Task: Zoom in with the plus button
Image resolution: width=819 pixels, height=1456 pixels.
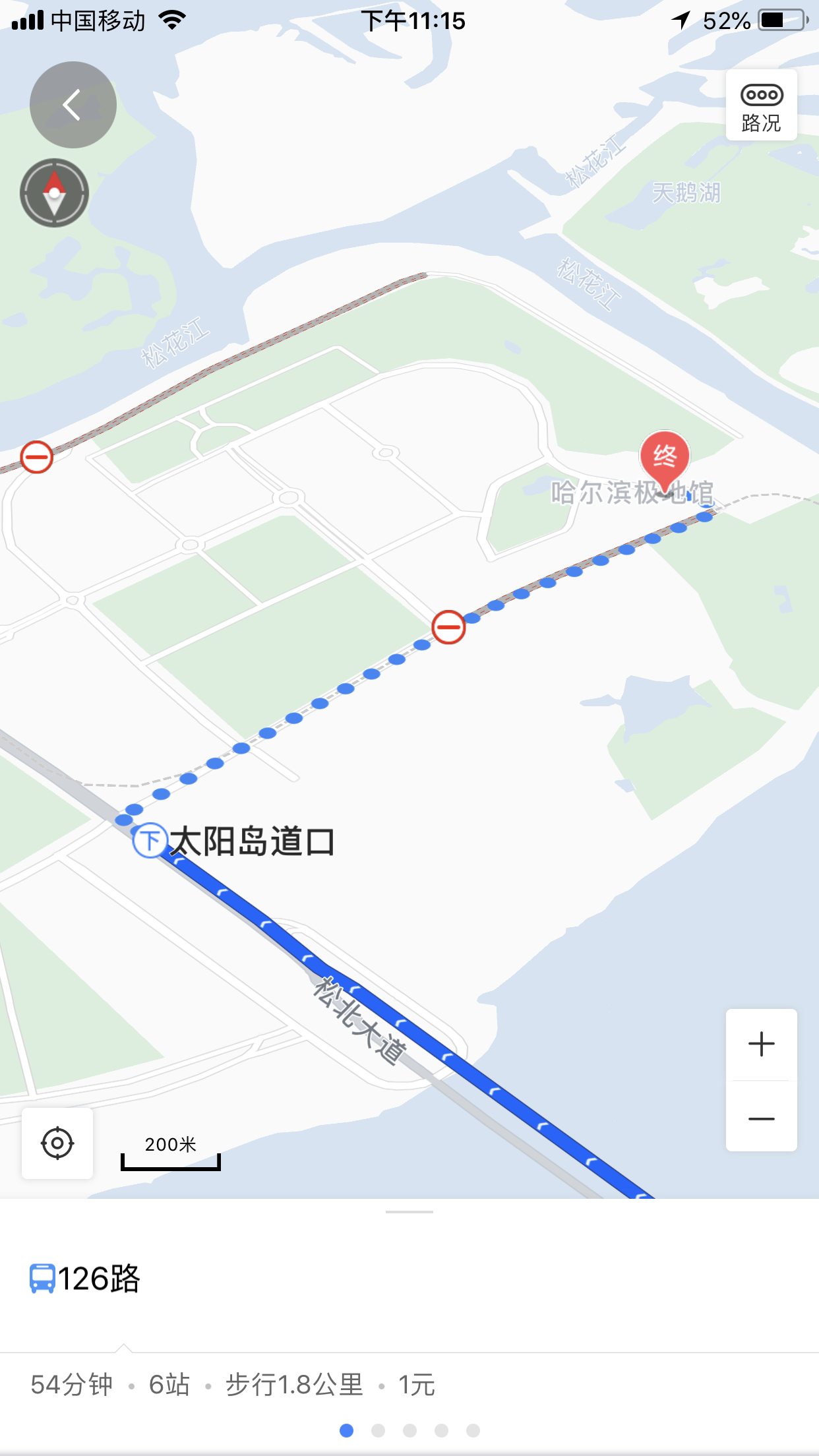Action: pyautogui.click(x=761, y=1045)
